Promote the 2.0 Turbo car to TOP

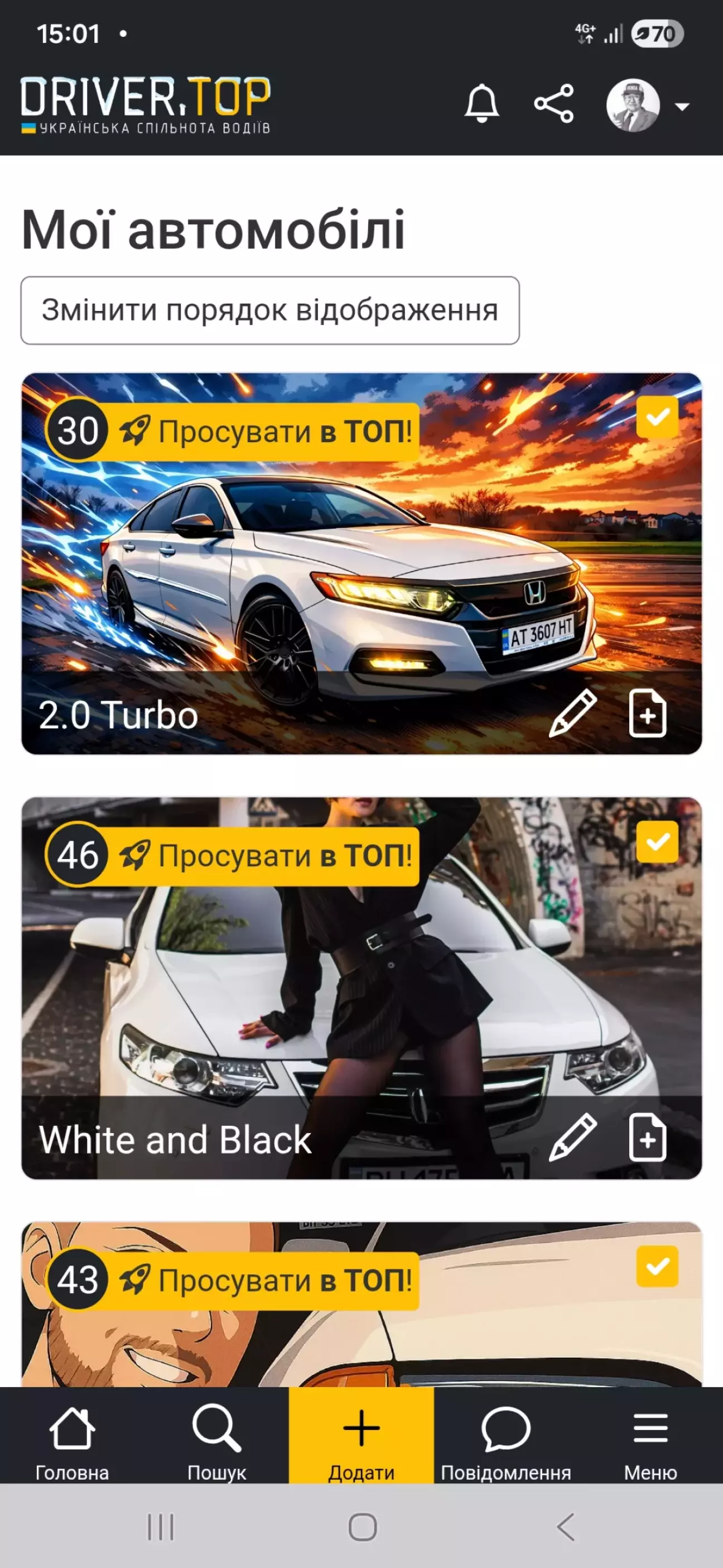[x=266, y=431]
